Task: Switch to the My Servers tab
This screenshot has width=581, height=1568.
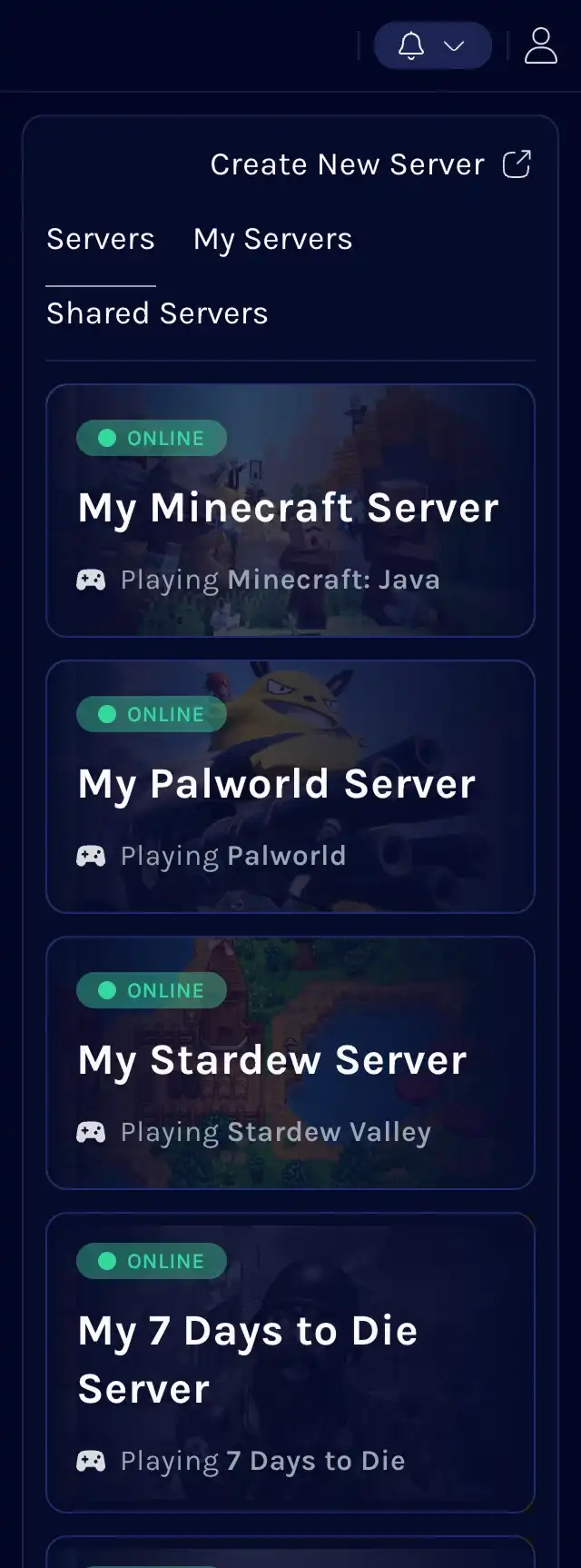Action: point(272,239)
